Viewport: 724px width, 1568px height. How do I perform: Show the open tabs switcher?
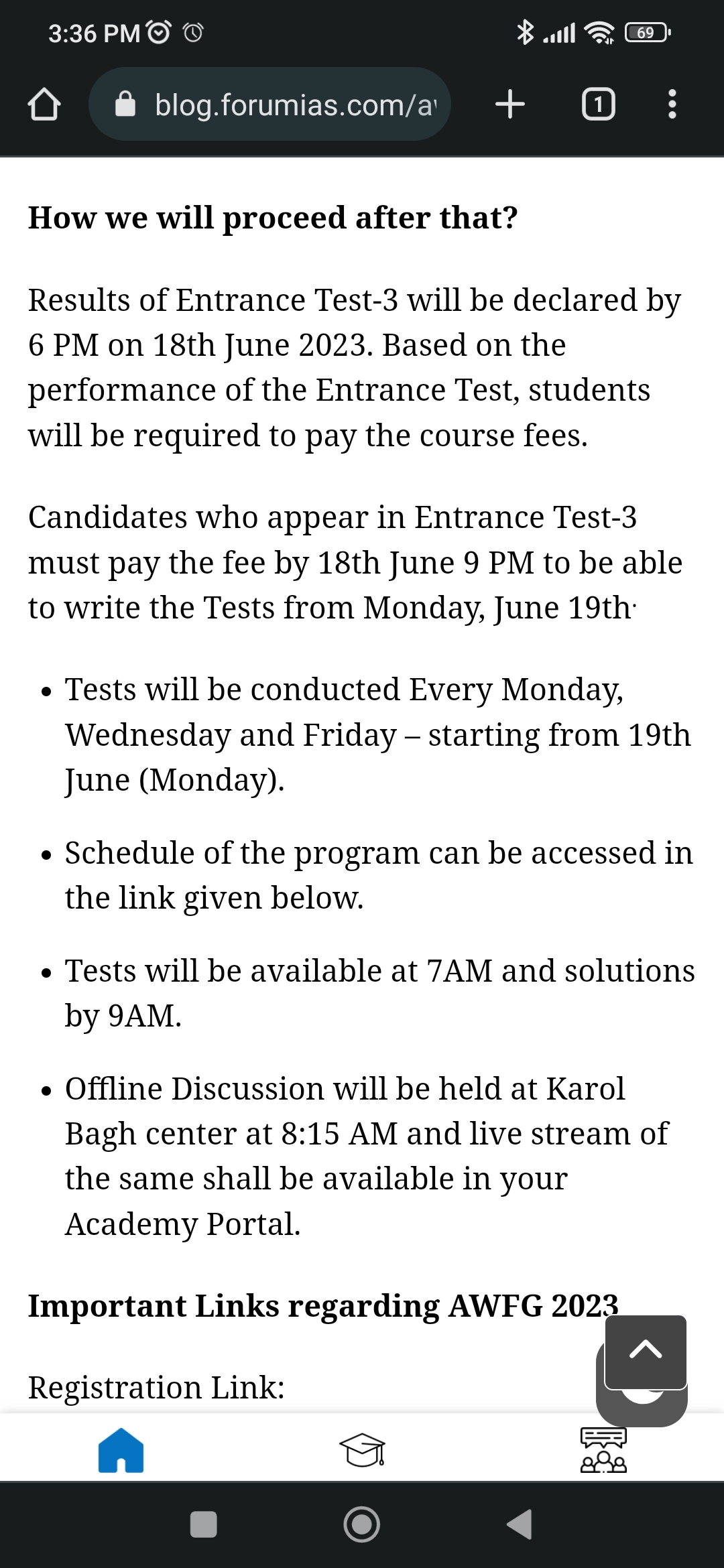(x=598, y=105)
